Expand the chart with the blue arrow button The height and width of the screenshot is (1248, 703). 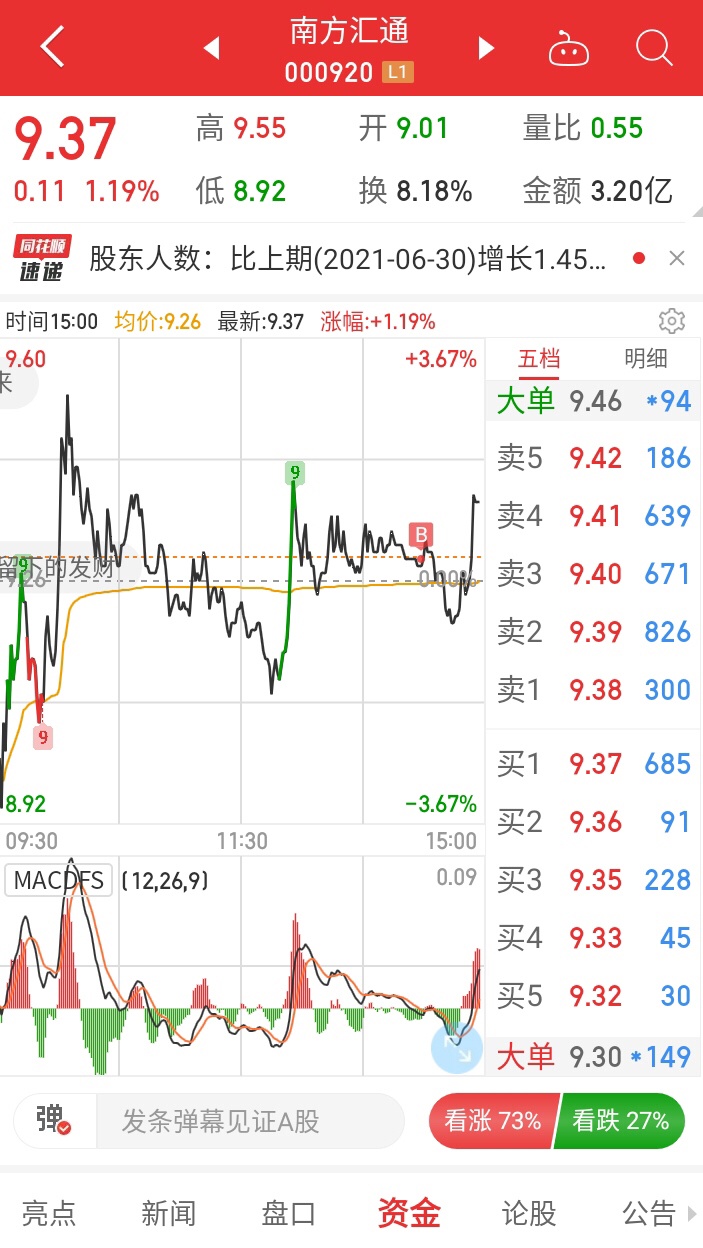coord(457,1046)
